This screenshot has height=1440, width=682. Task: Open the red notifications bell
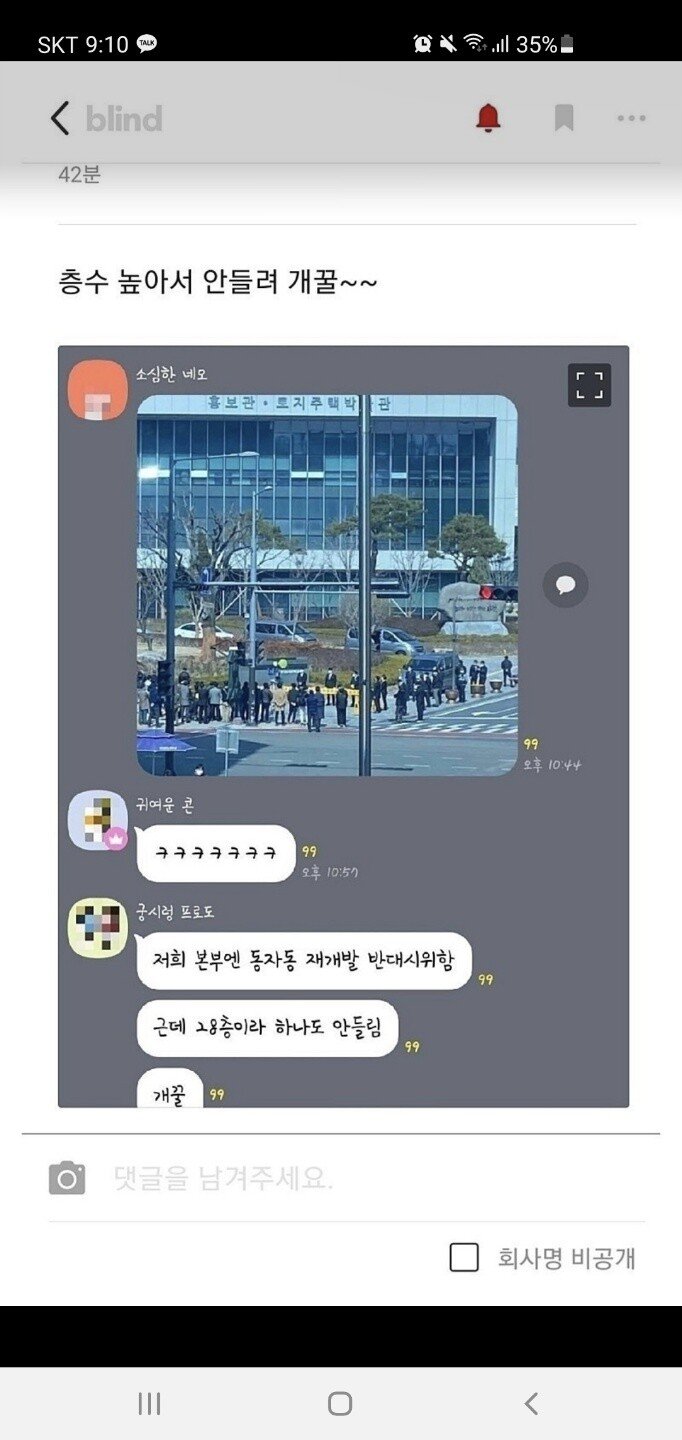pyautogui.click(x=488, y=118)
